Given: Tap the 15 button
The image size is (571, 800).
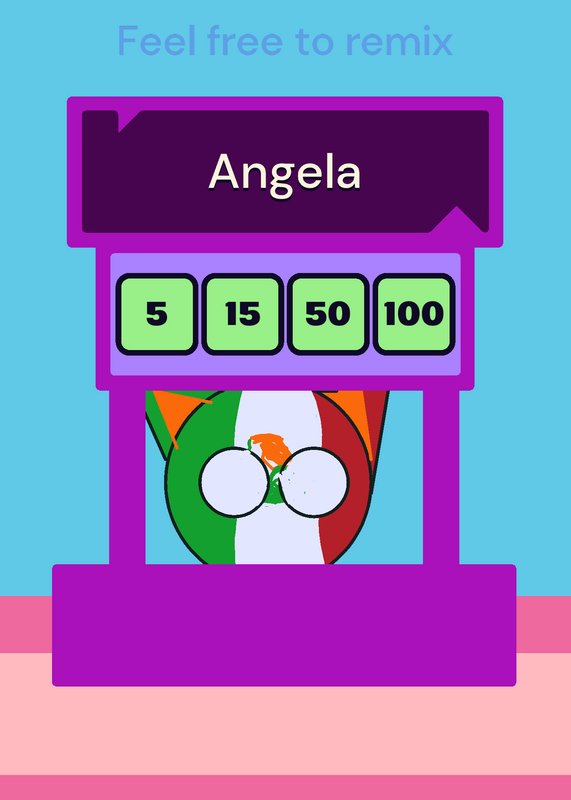Looking at the screenshot, I should (x=242, y=314).
